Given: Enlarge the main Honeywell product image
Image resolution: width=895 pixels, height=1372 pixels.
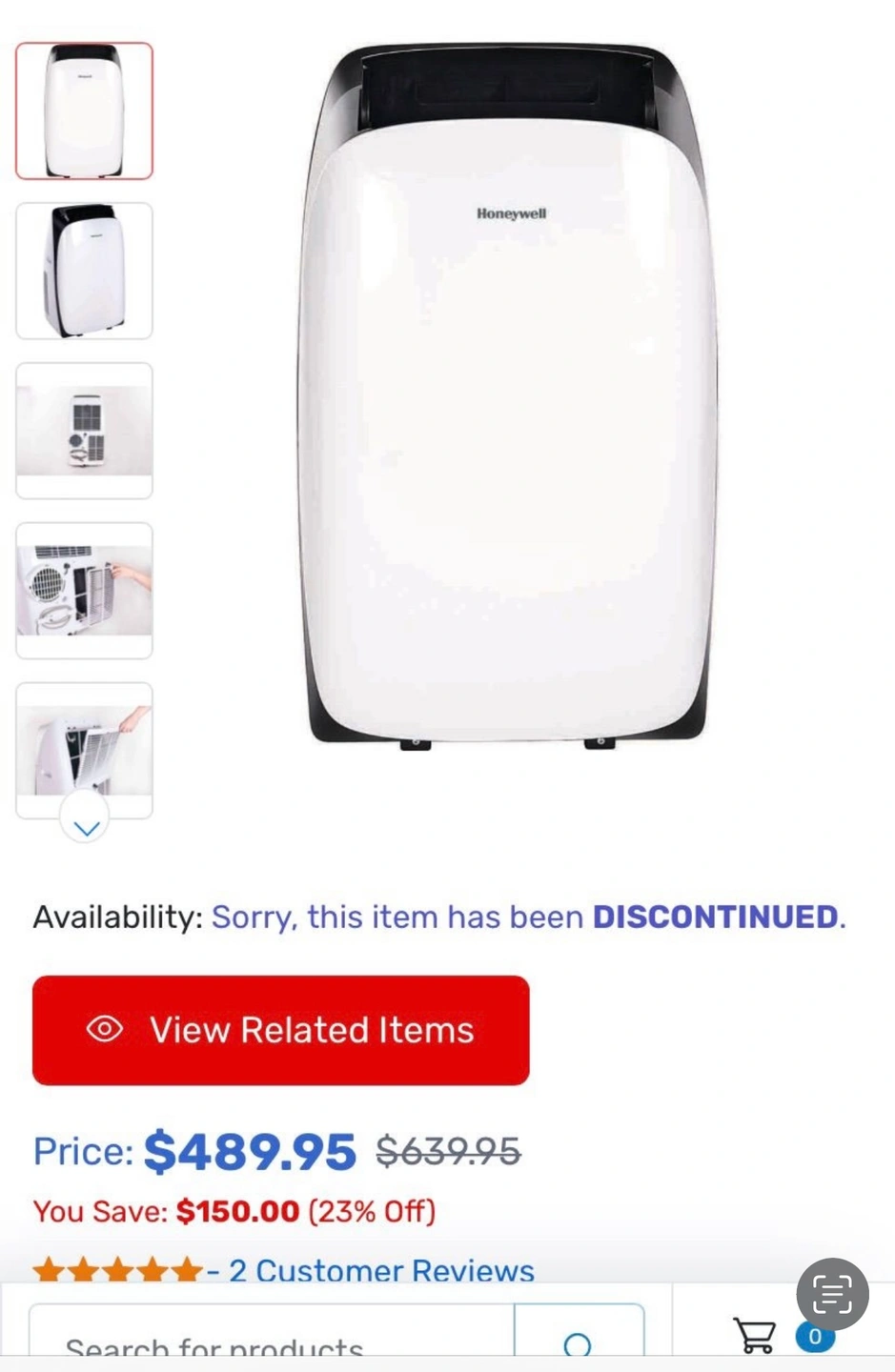Looking at the screenshot, I should tap(507, 394).
